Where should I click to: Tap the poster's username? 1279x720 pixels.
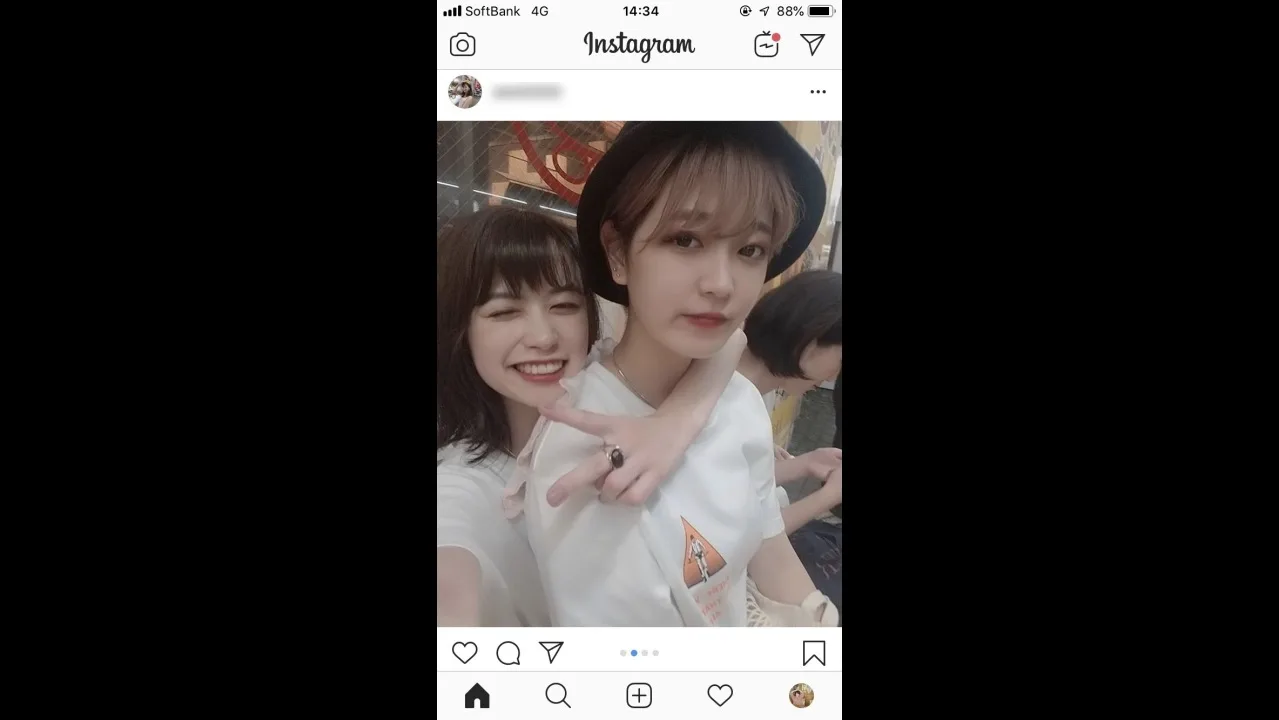pos(527,92)
